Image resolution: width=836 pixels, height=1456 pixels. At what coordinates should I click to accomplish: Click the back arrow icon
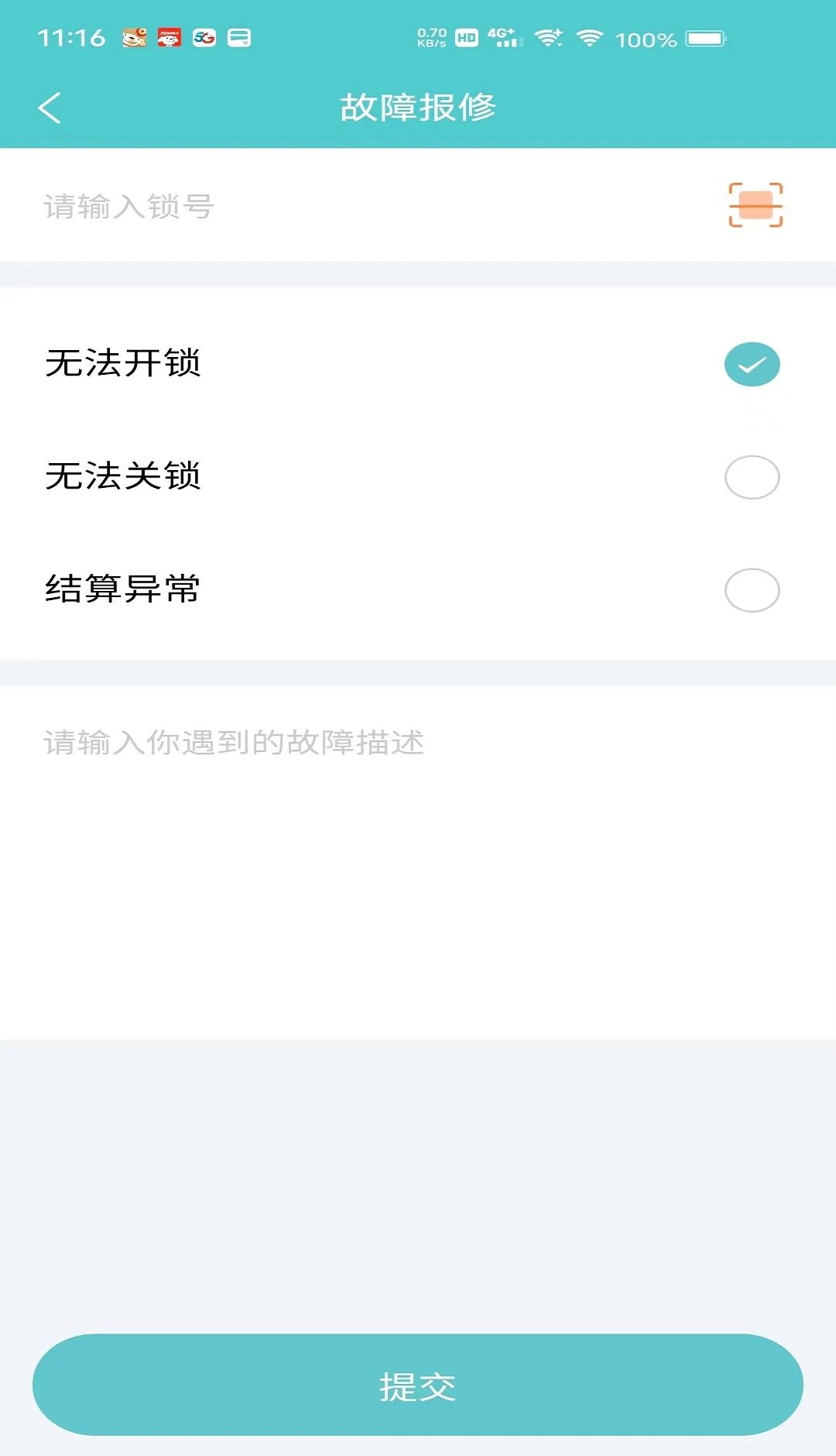51,107
